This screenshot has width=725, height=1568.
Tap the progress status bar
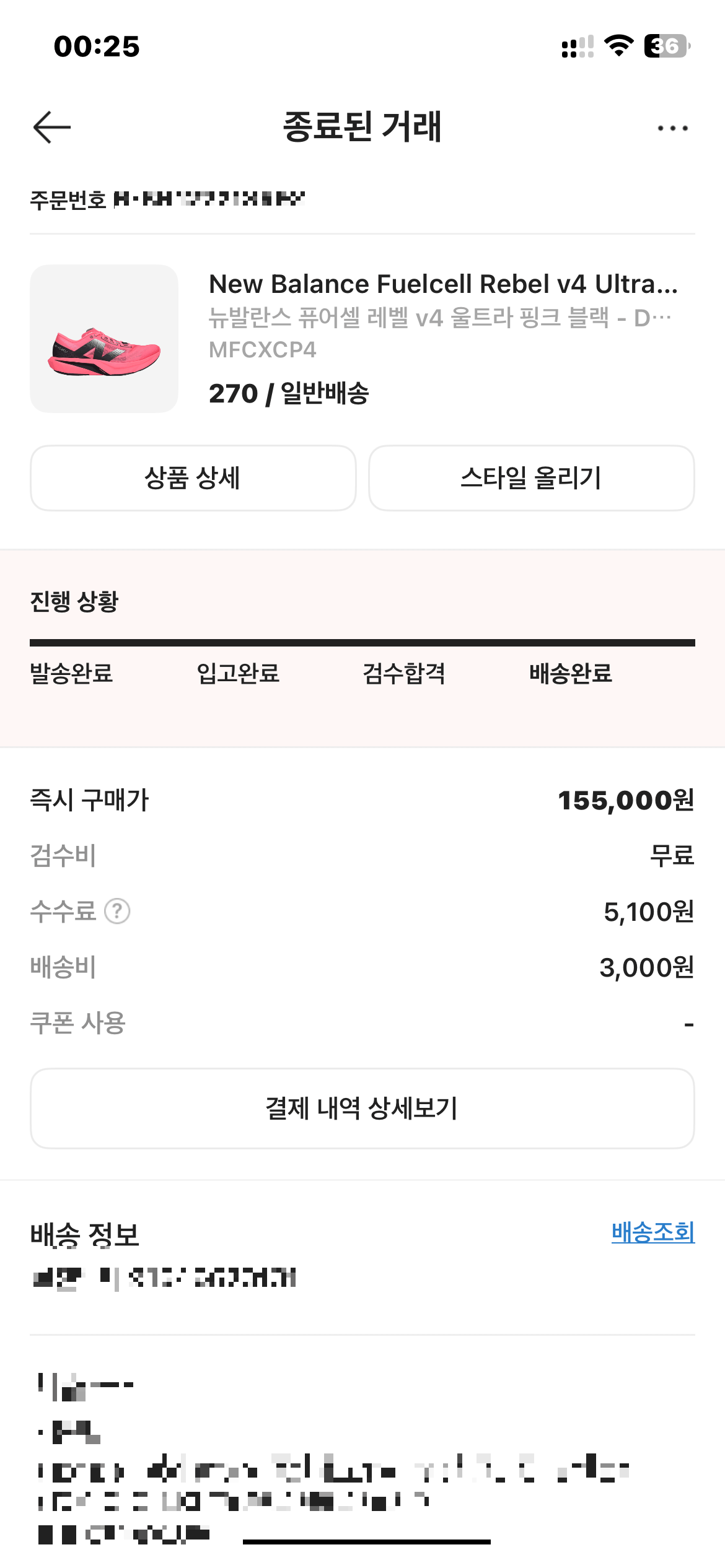point(362,643)
